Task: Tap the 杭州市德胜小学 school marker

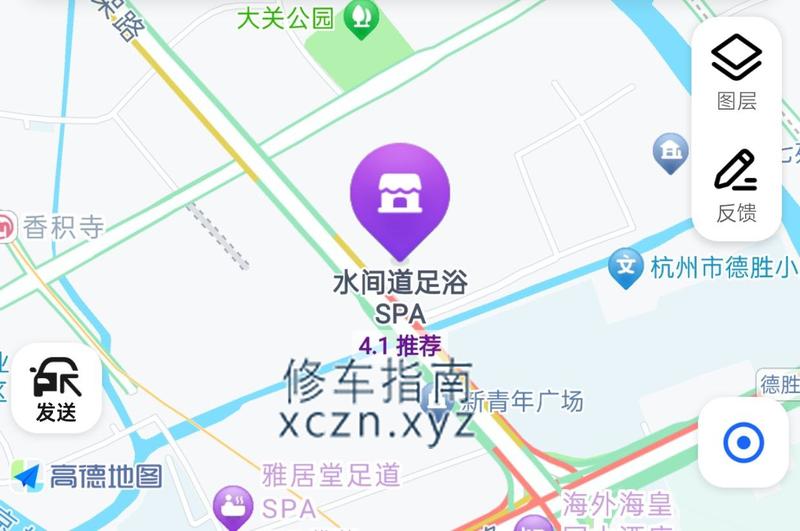Action: [626, 267]
